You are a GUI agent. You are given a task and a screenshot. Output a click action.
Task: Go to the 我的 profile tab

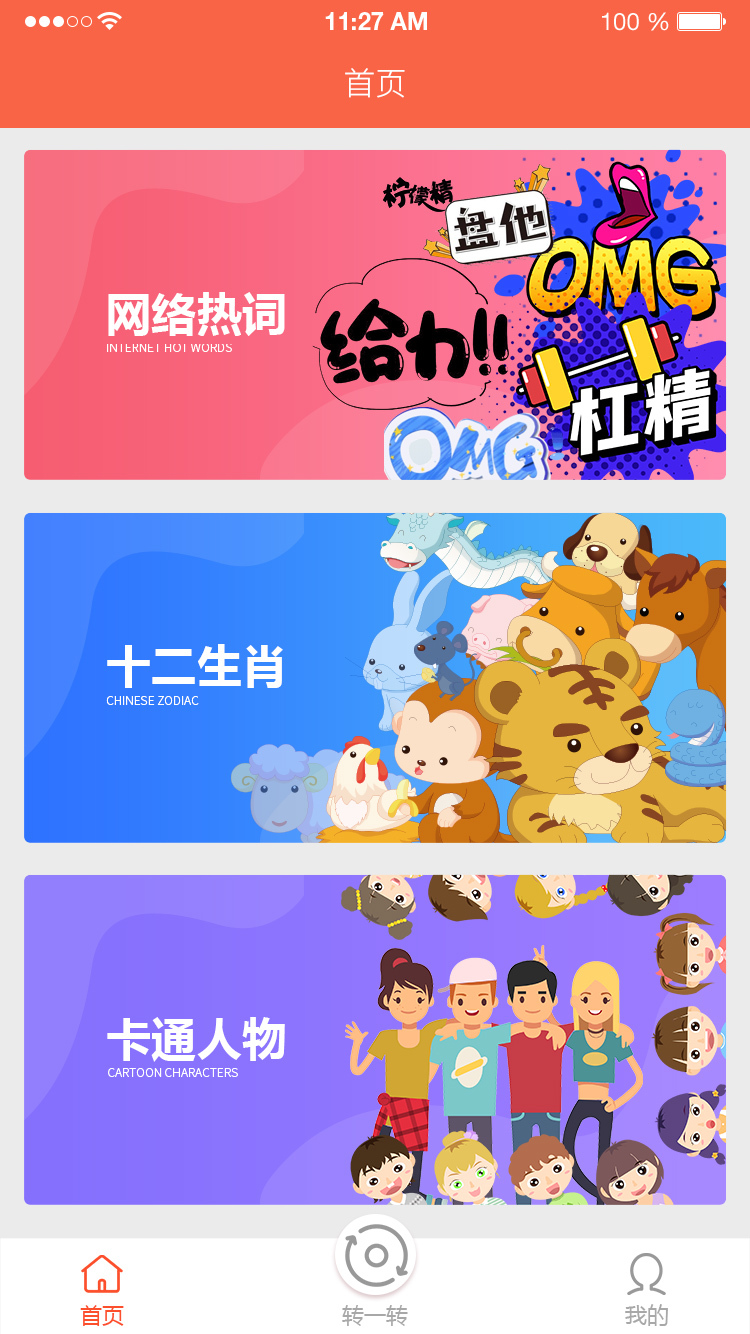pyautogui.click(x=646, y=1290)
